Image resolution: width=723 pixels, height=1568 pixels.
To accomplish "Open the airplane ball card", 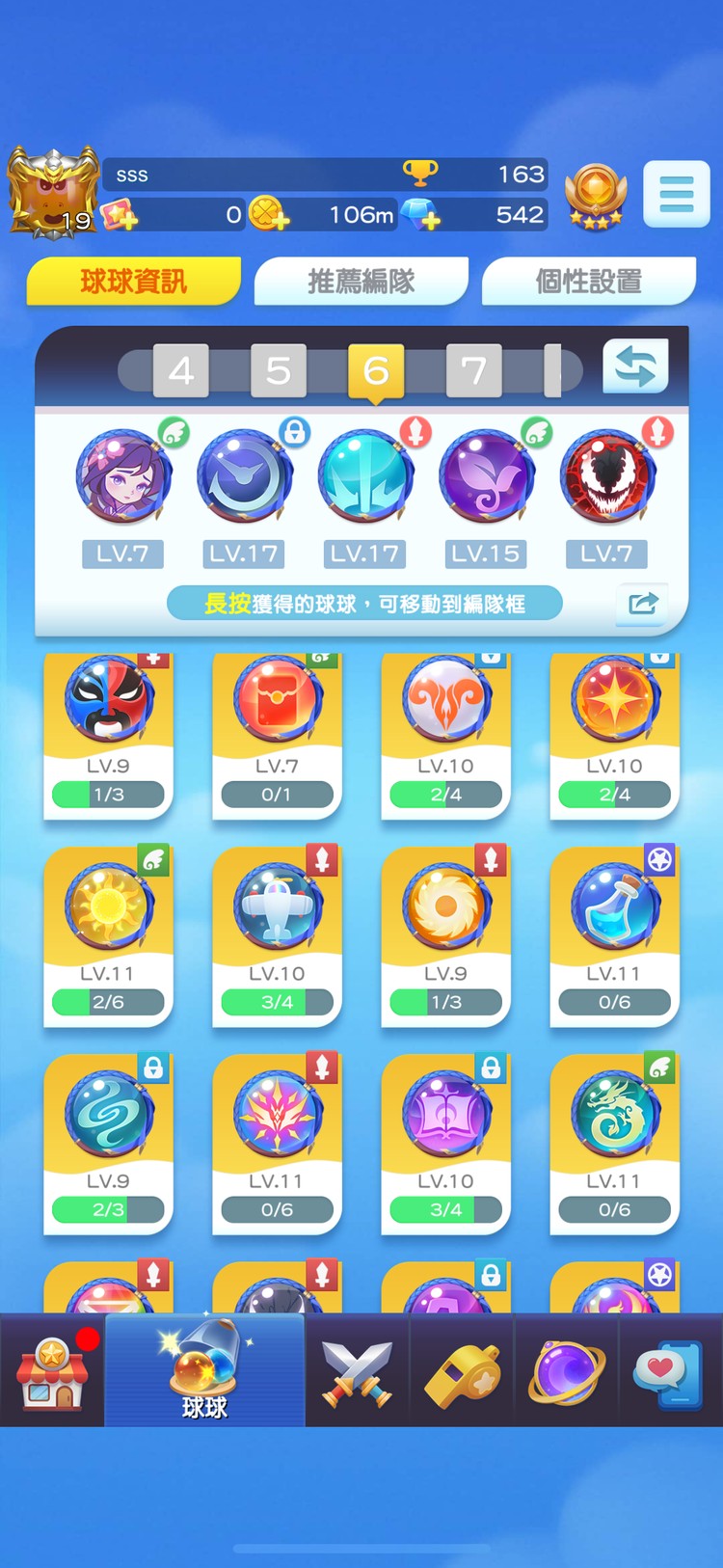I will pos(277,935).
